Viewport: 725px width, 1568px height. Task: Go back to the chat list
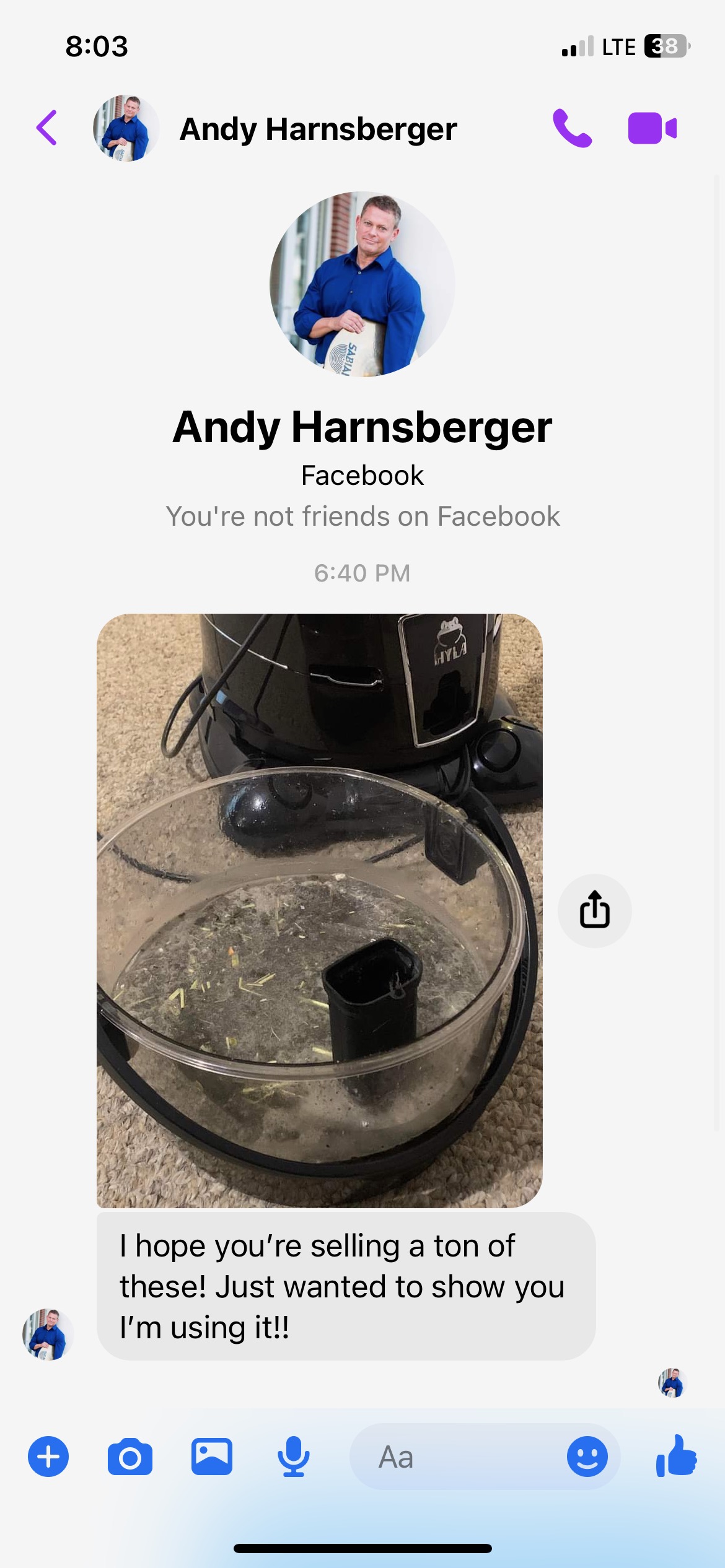pos(47,128)
